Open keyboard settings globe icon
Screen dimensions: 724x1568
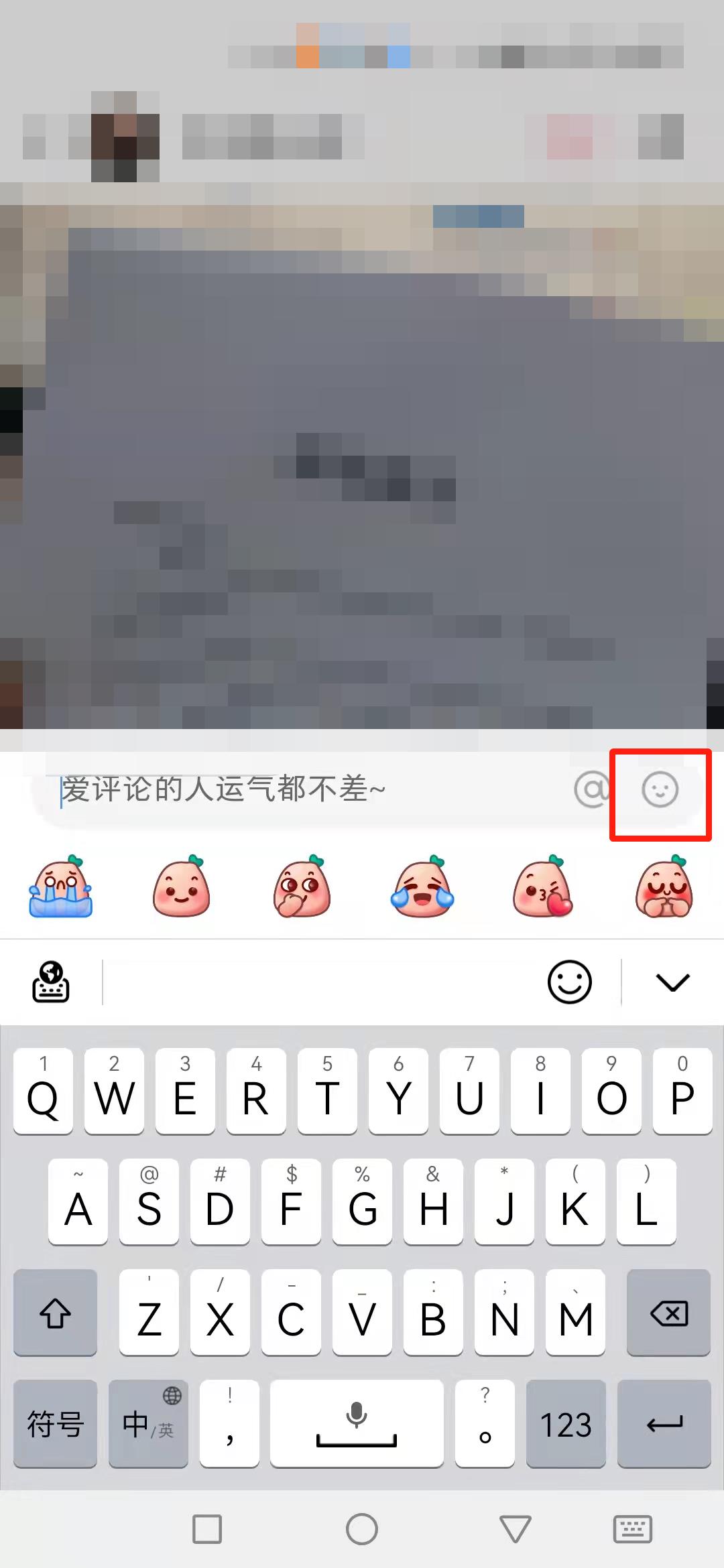pos(51,982)
